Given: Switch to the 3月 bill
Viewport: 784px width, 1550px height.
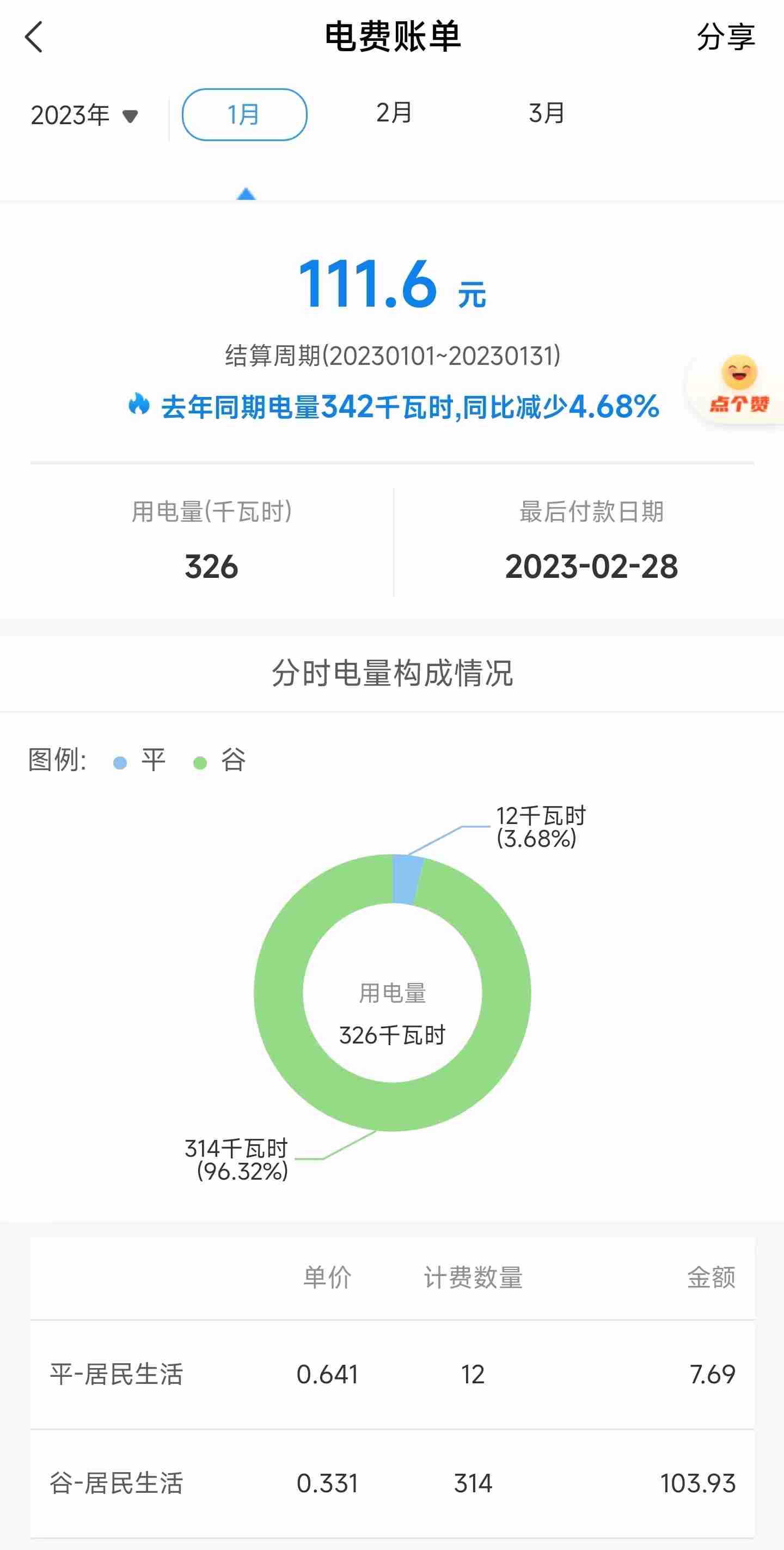Looking at the screenshot, I should (547, 113).
